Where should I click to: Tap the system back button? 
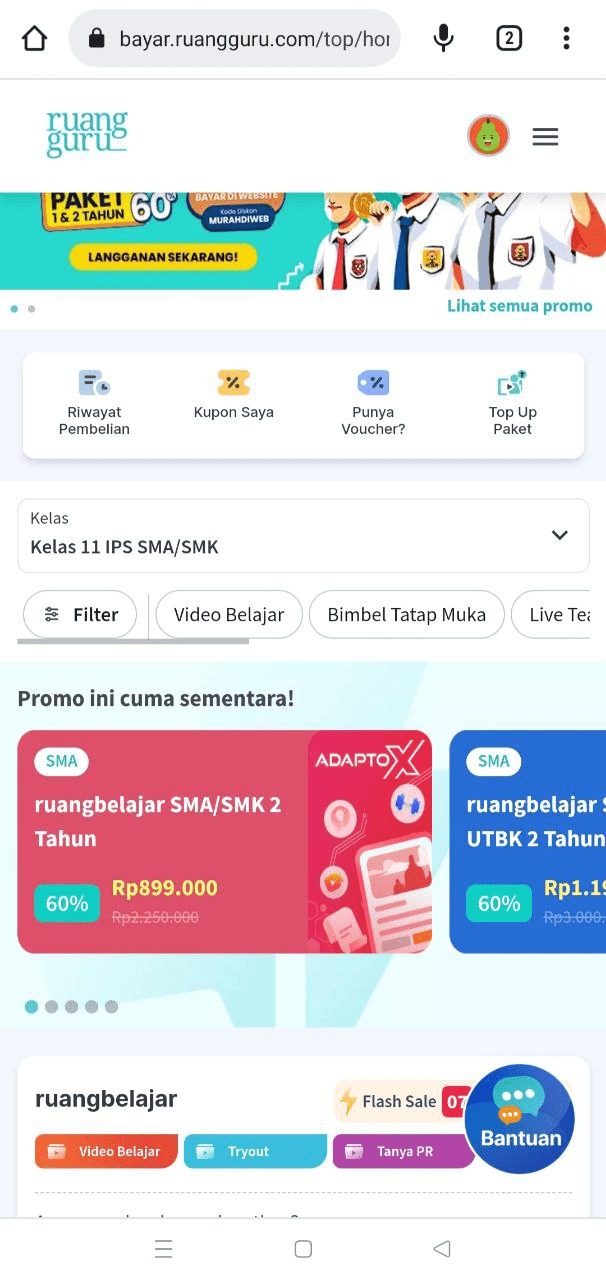[x=441, y=1248]
